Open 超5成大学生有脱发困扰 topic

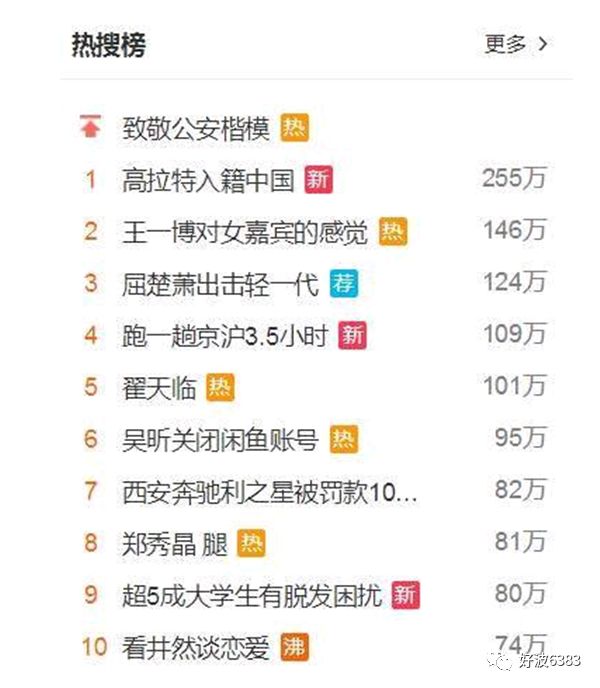pos(251,596)
